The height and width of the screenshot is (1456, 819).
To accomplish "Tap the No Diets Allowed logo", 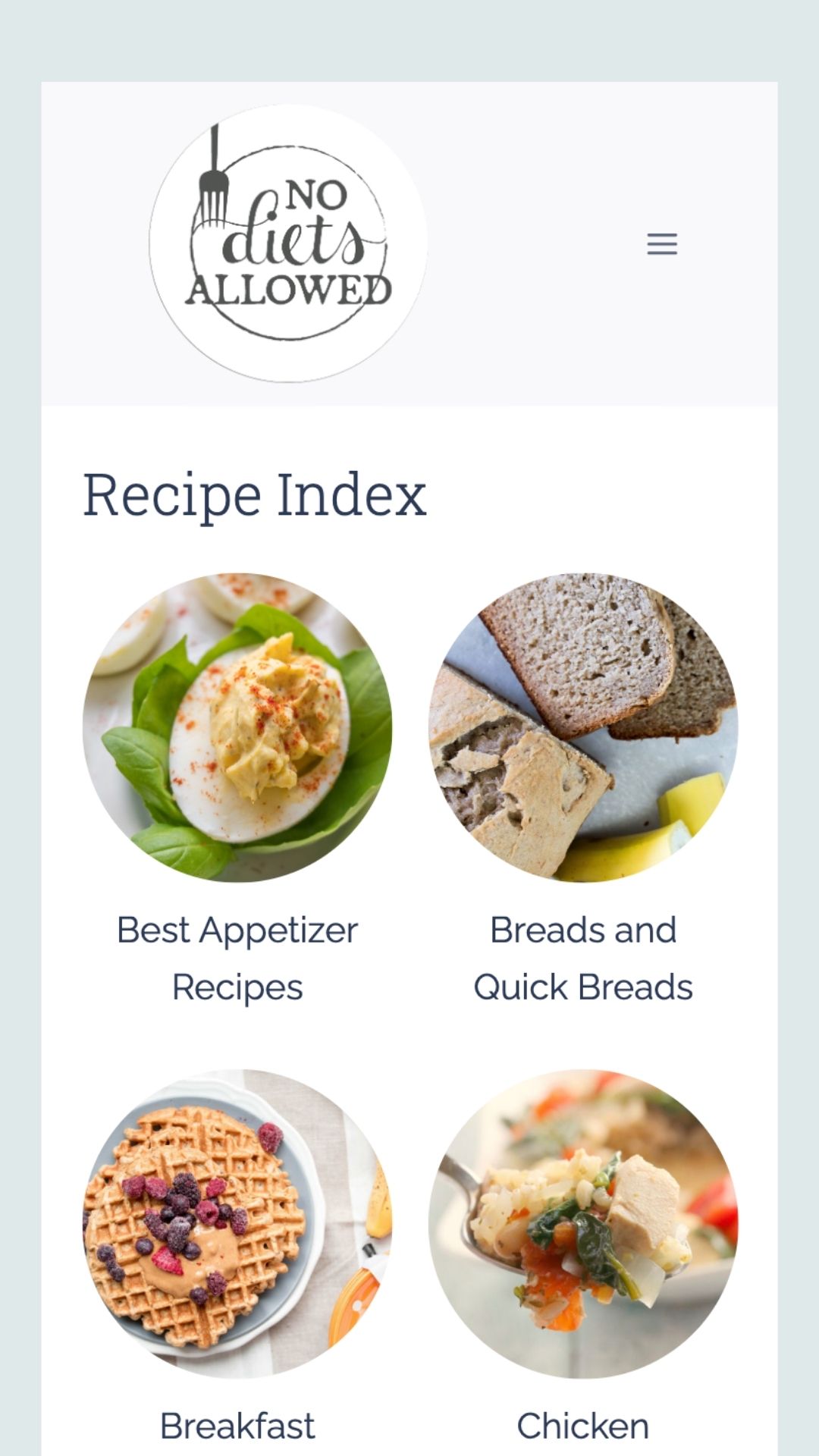I will (288, 243).
